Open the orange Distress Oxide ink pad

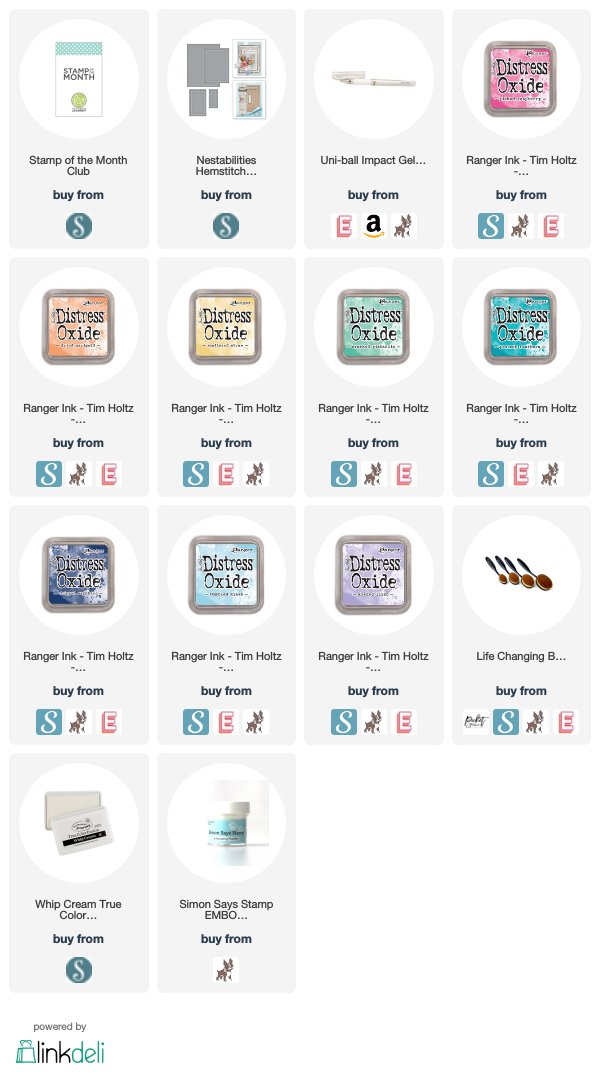pyautogui.click(x=78, y=327)
